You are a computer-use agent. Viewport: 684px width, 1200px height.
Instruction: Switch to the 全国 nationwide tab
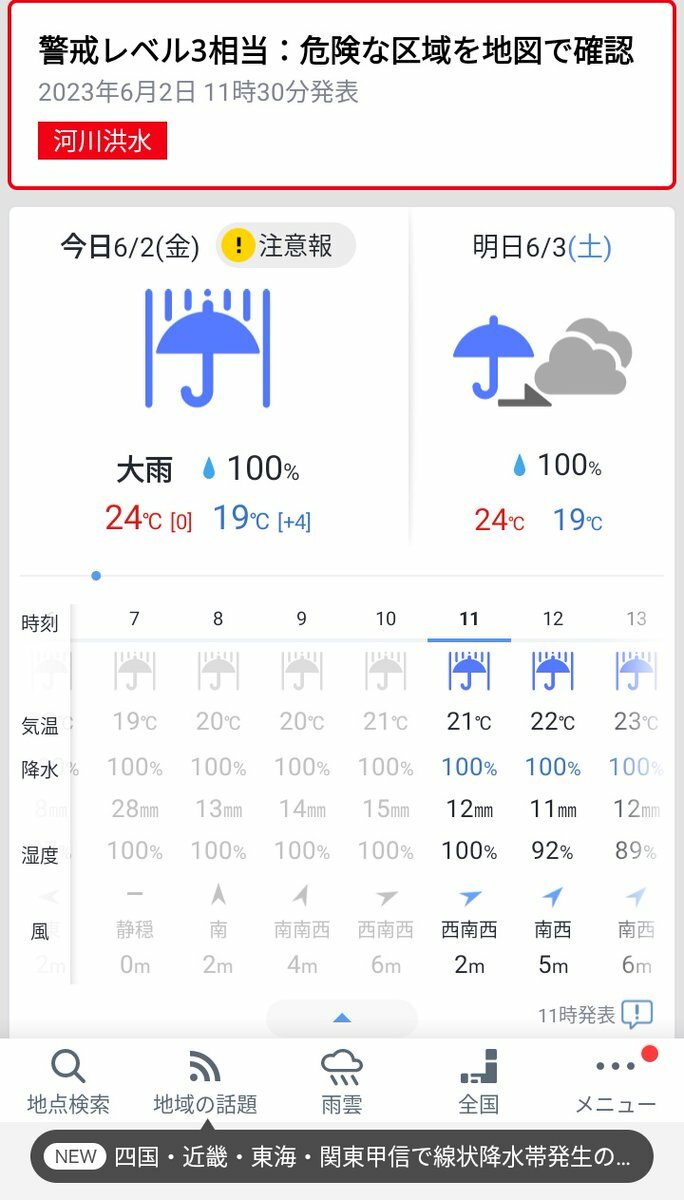coord(479,1081)
